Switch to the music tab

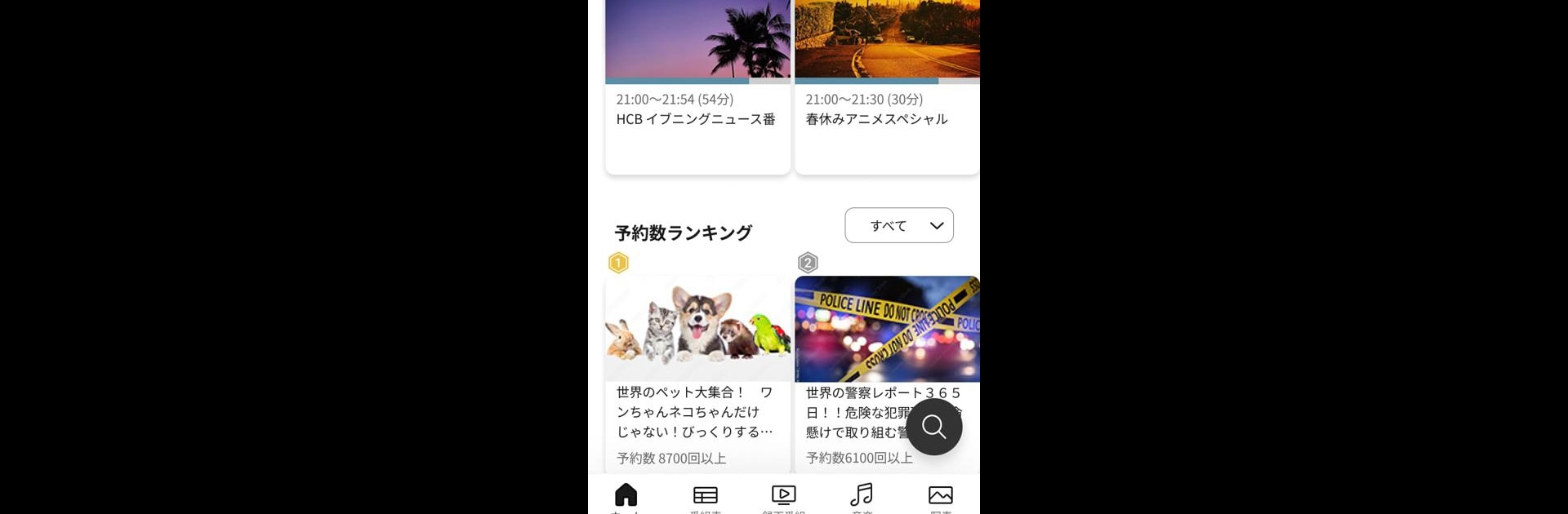coord(862,496)
